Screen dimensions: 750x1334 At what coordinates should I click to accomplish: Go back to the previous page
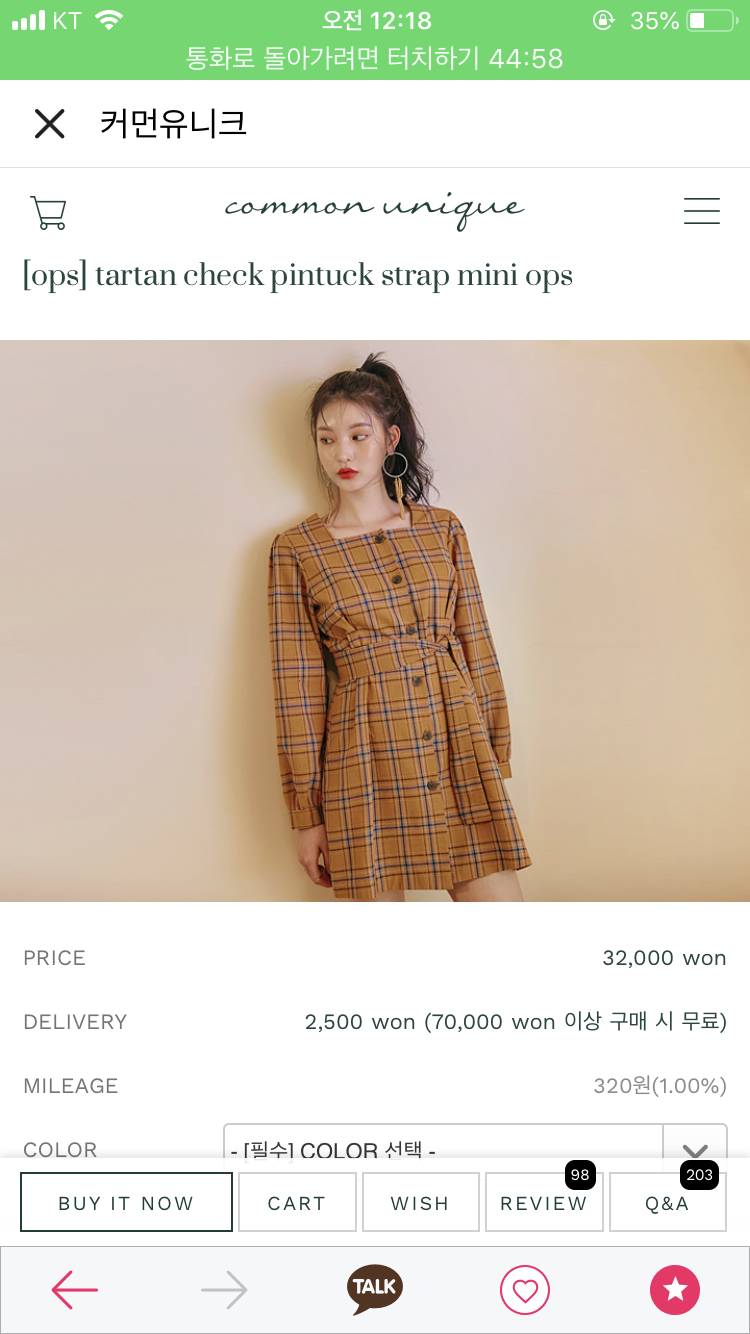(75, 1289)
